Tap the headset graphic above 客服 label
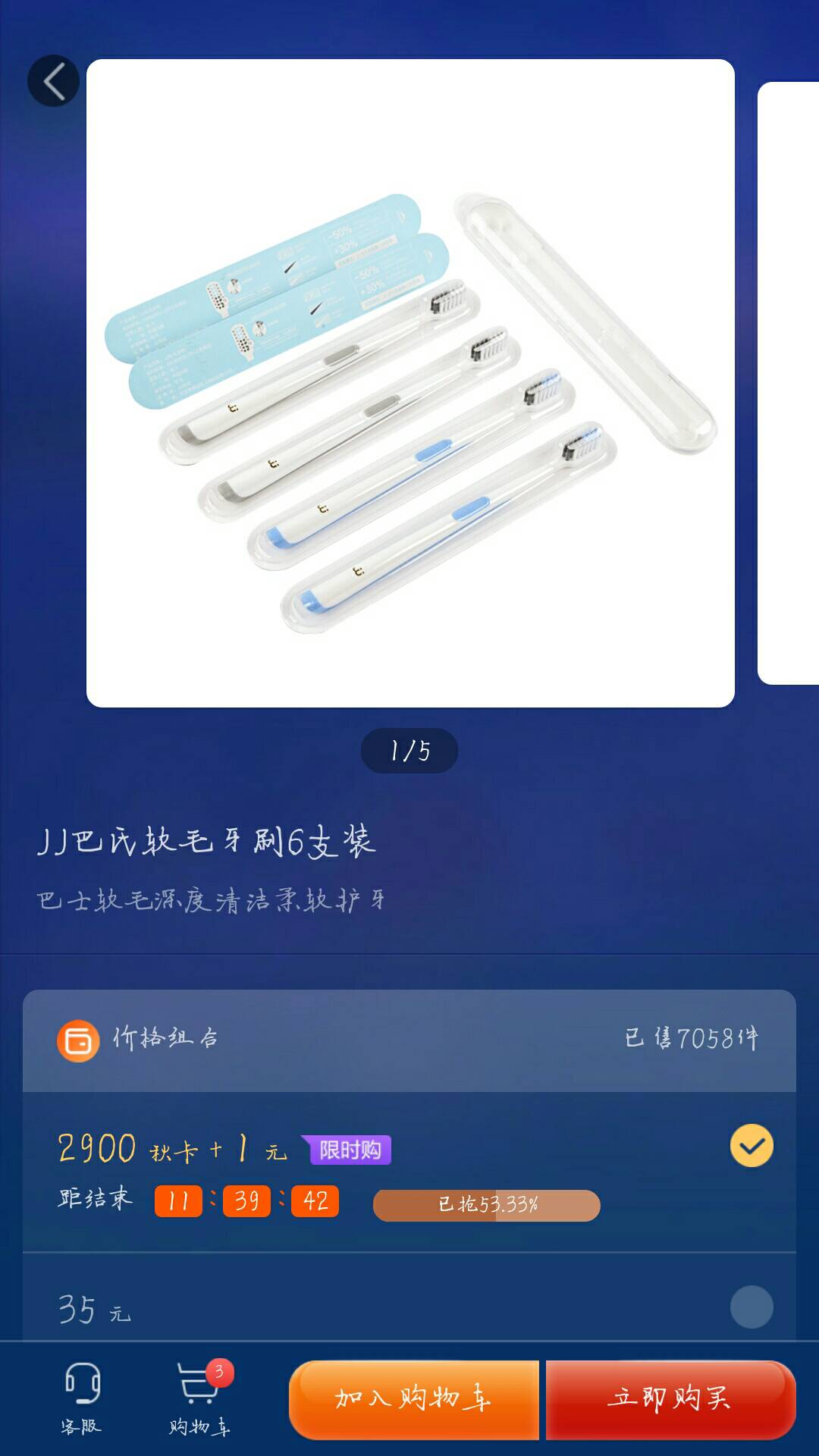The height and width of the screenshot is (1456, 819). point(82,1384)
